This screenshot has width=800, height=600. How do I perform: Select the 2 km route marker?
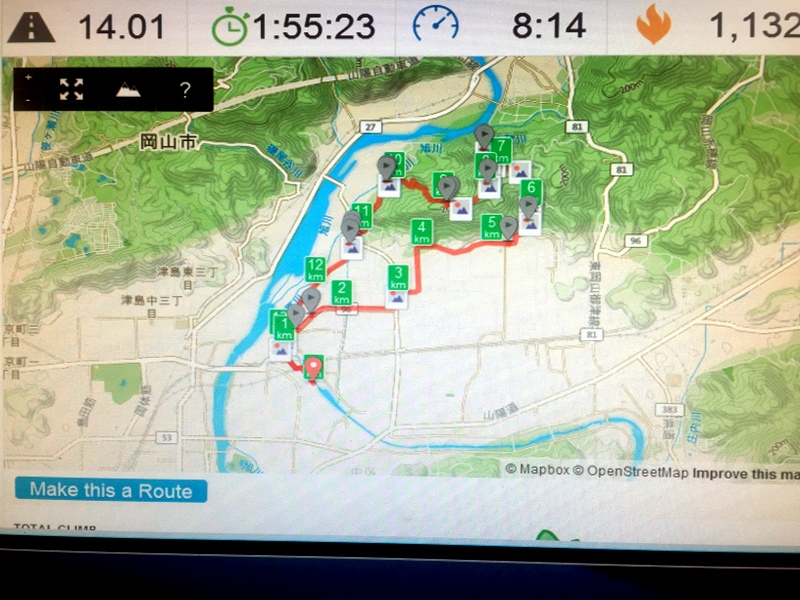[341, 292]
